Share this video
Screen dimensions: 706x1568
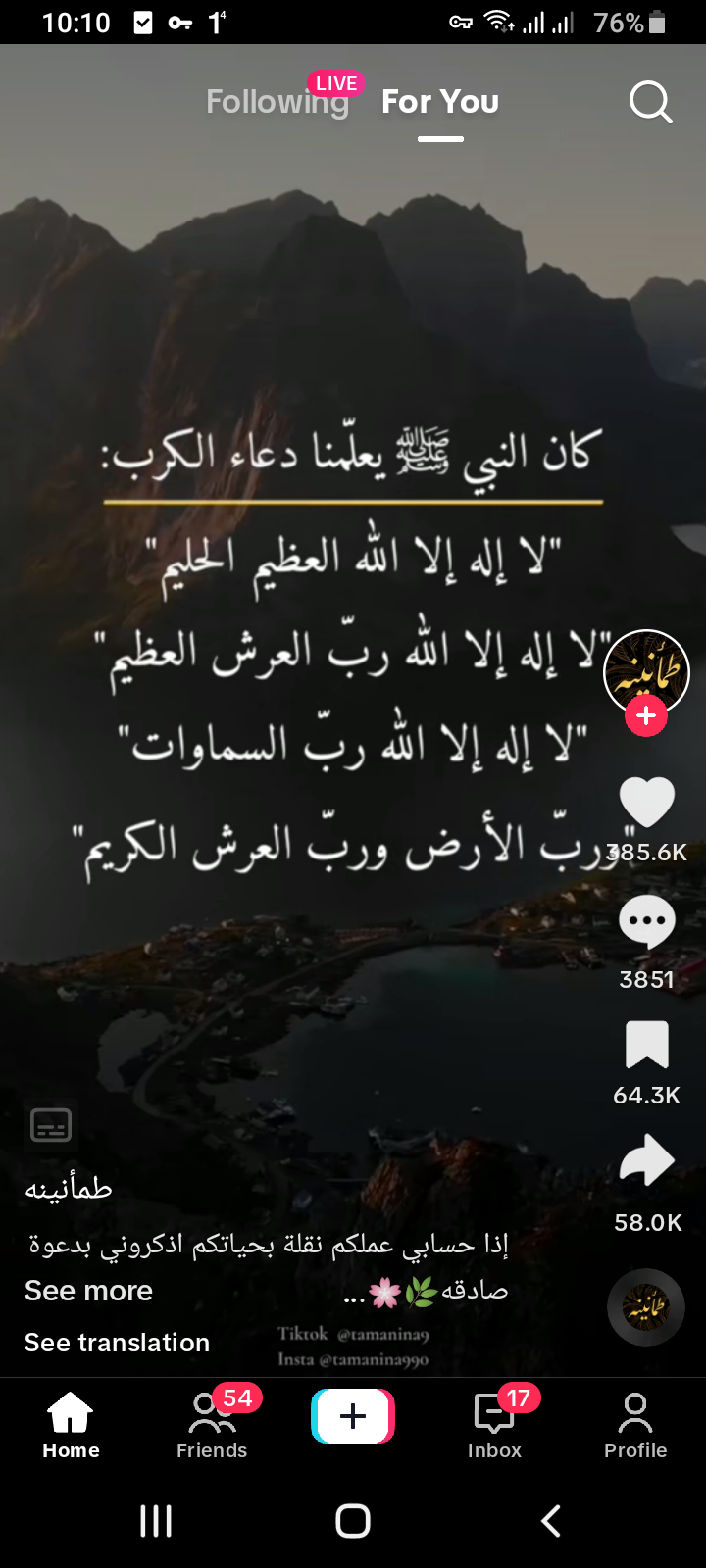coord(647,1161)
